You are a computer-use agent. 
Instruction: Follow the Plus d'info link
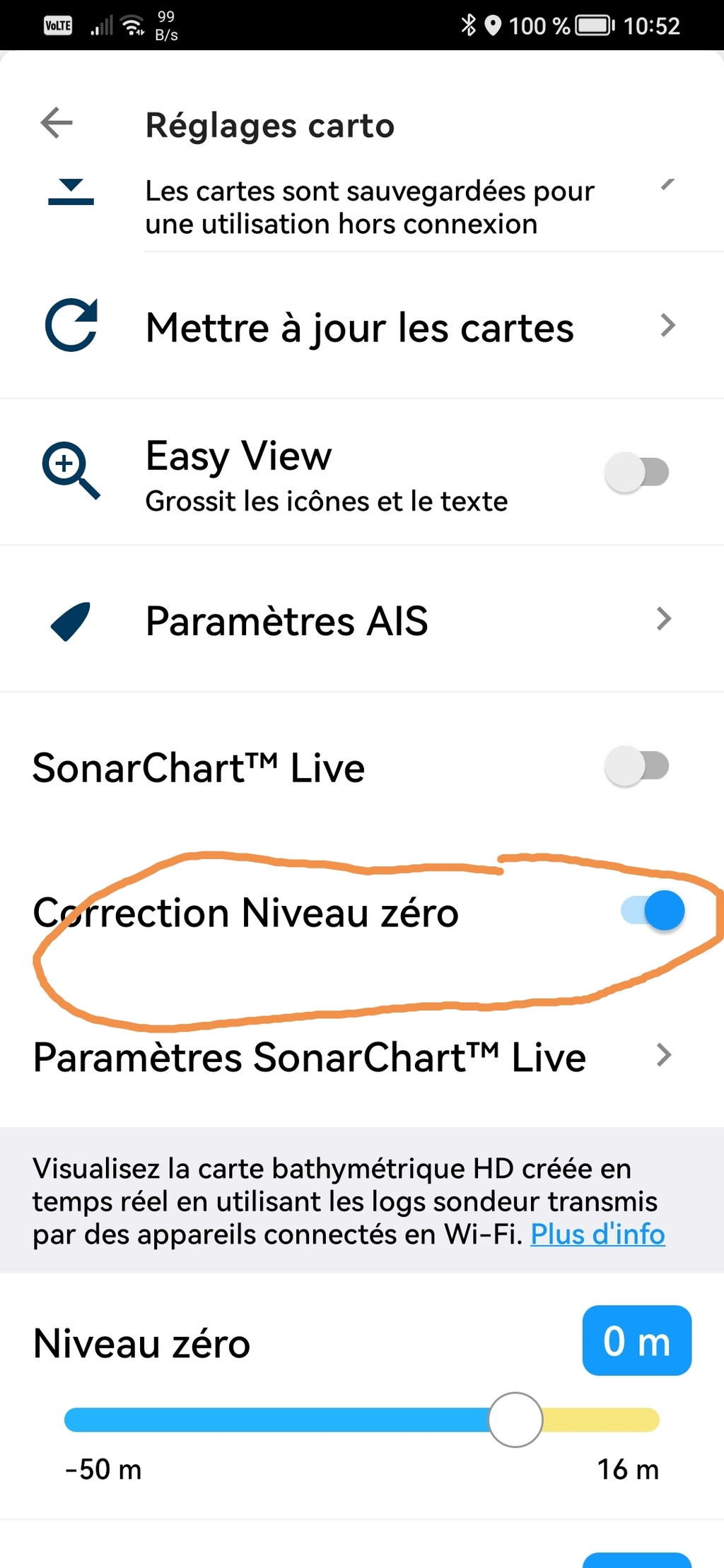click(597, 1234)
